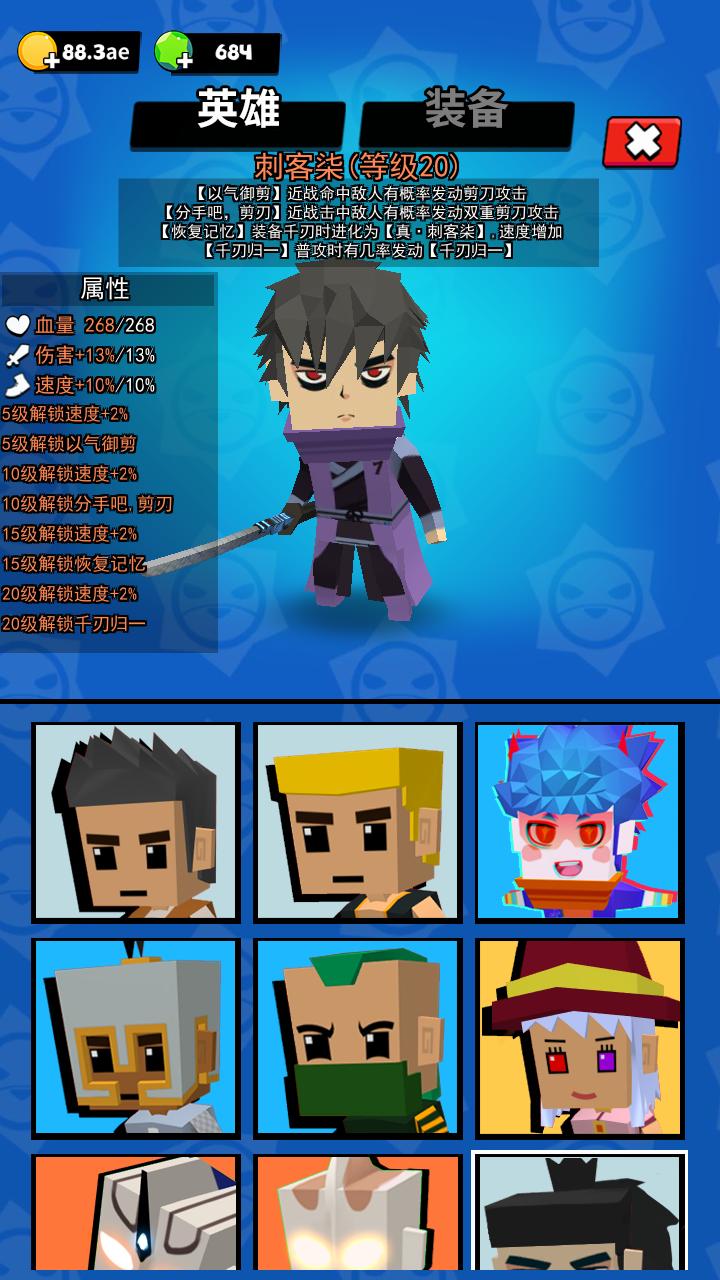
Task: Select the witch-hat white-haired hero
Action: coord(580,1038)
